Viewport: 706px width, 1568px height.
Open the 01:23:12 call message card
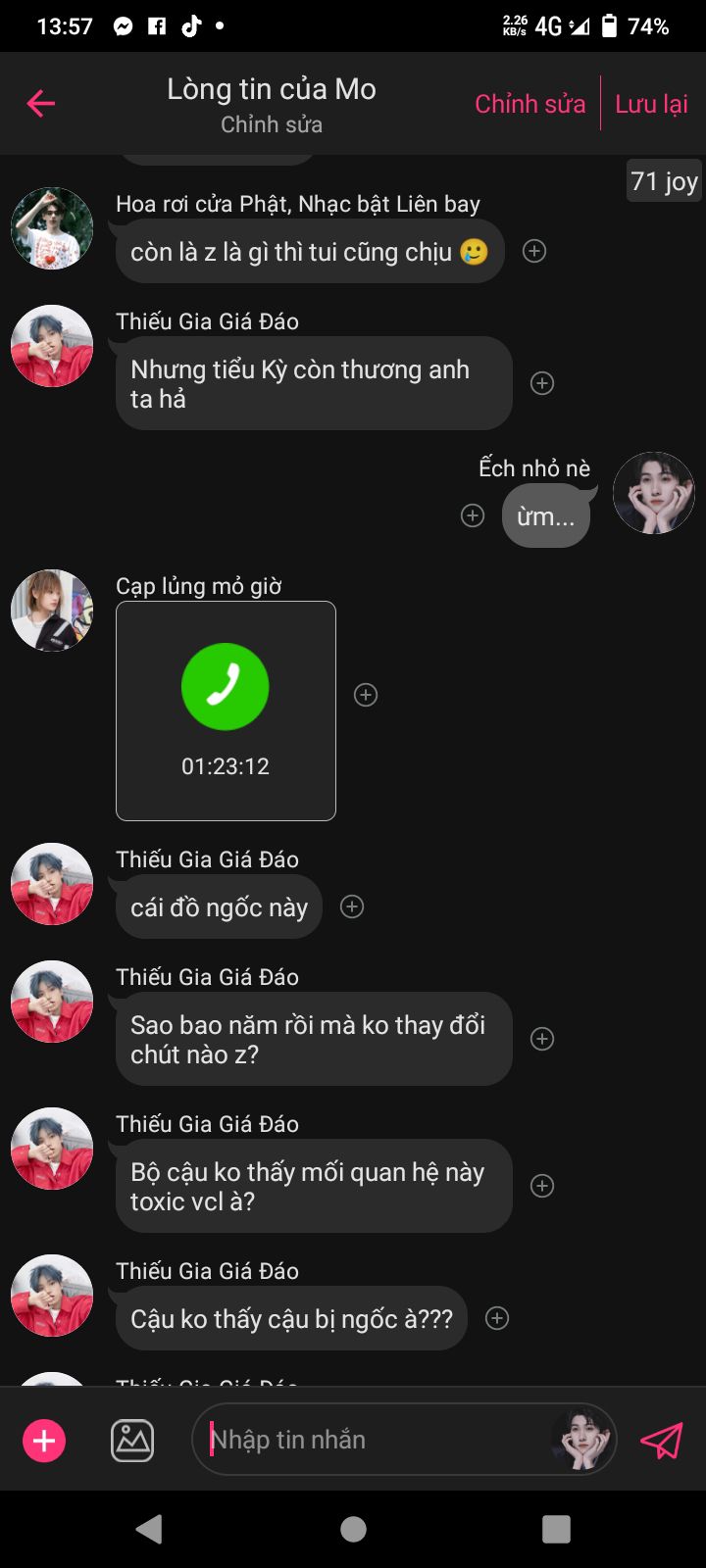click(226, 710)
